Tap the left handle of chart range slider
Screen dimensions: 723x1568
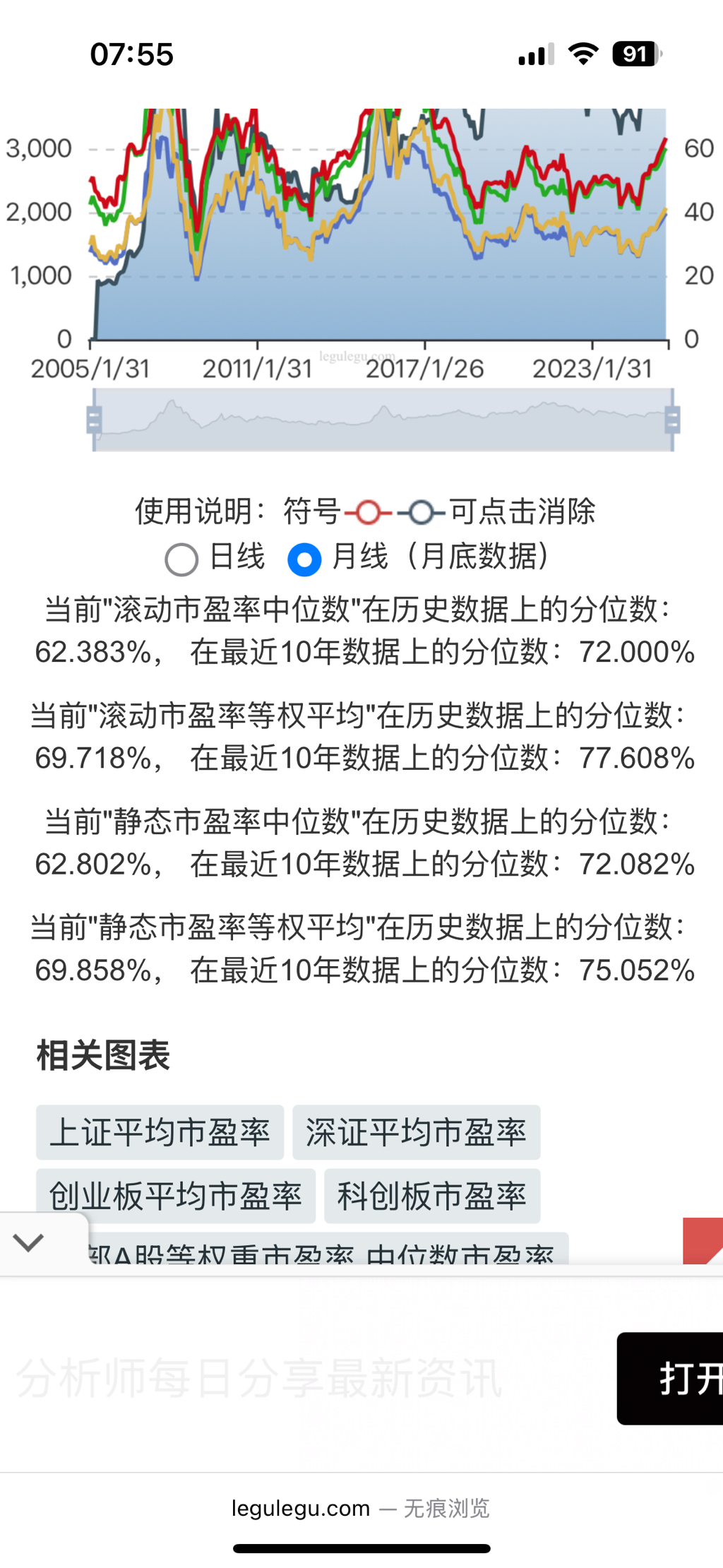pyautogui.click(x=94, y=420)
